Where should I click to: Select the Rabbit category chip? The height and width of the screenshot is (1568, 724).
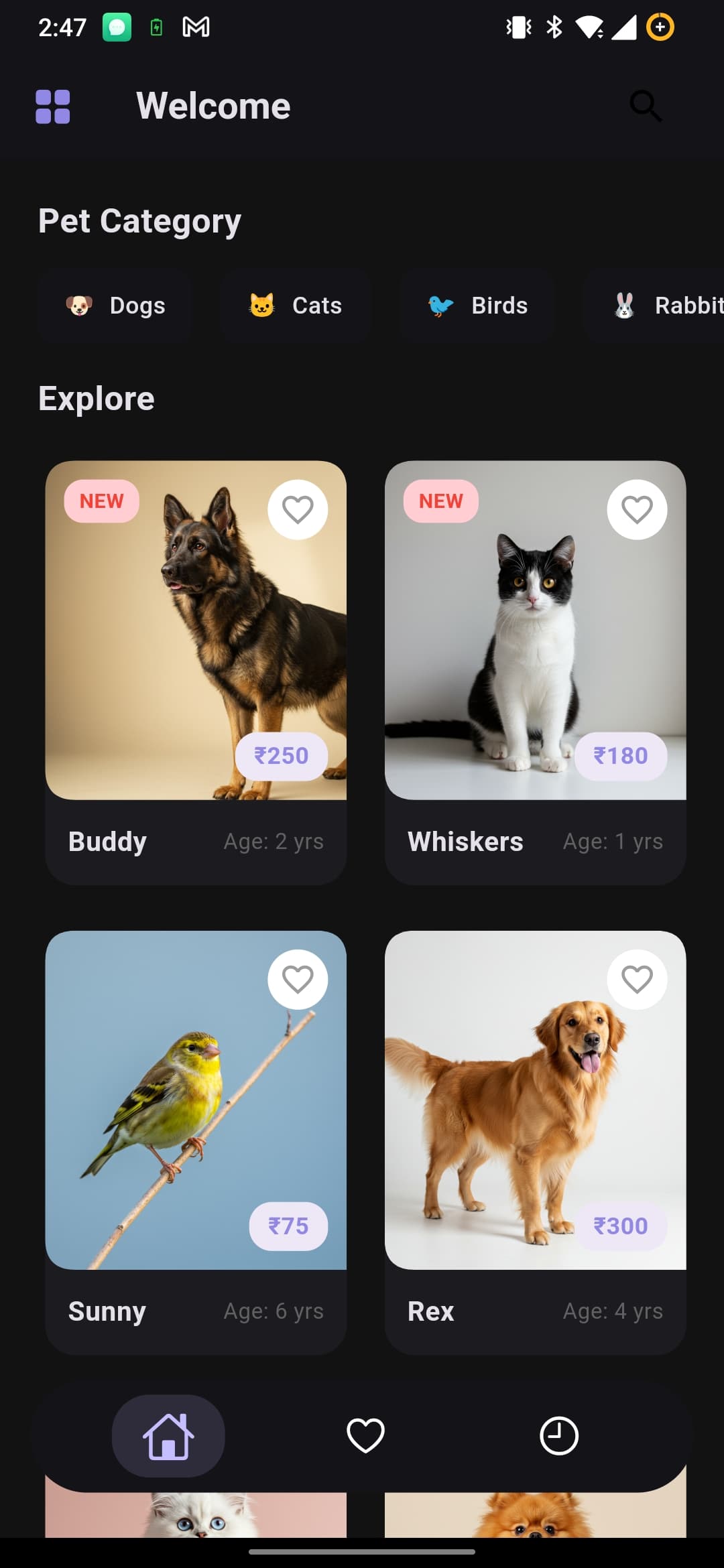pyautogui.click(x=654, y=306)
